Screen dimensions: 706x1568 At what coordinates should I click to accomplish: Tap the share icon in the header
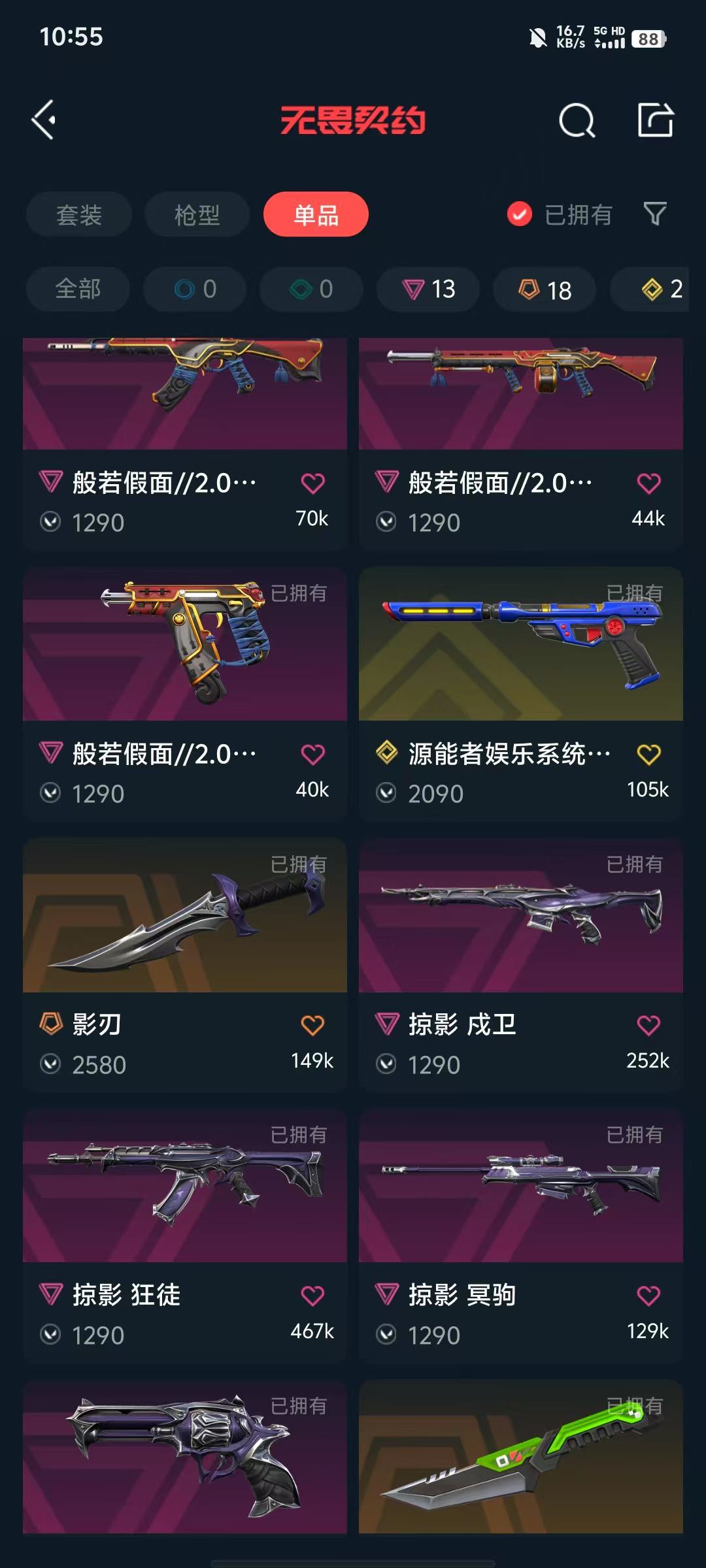point(655,120)
